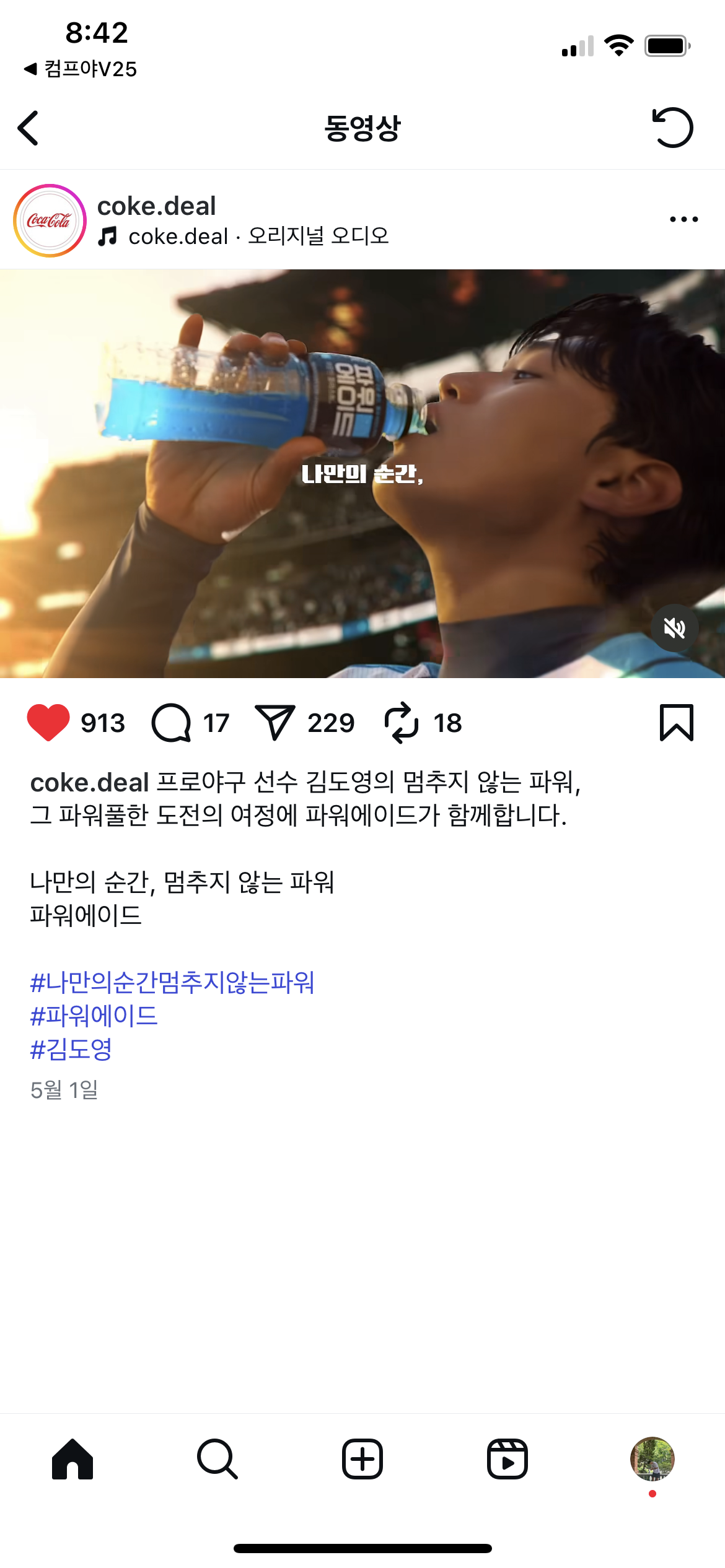
Task: Open hashtag #김도영
Action: point(71,1049)
